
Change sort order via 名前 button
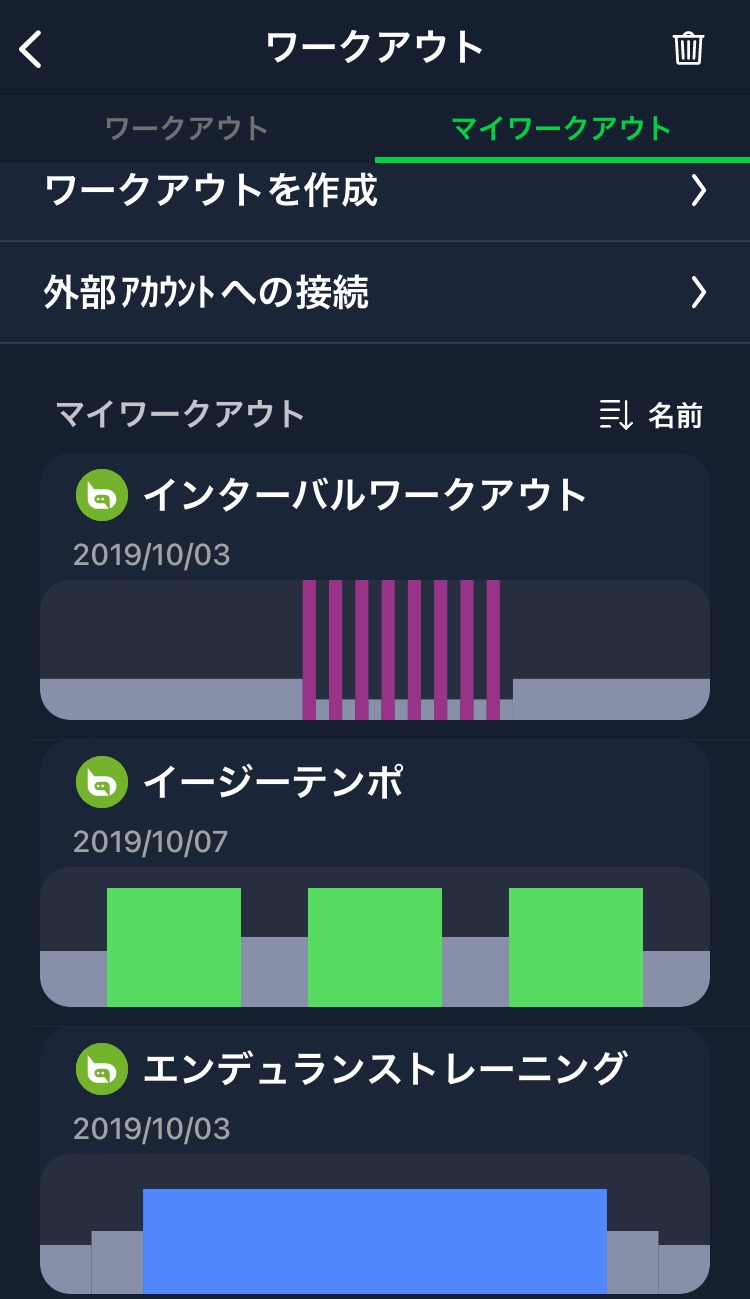(x=651, y=415)
